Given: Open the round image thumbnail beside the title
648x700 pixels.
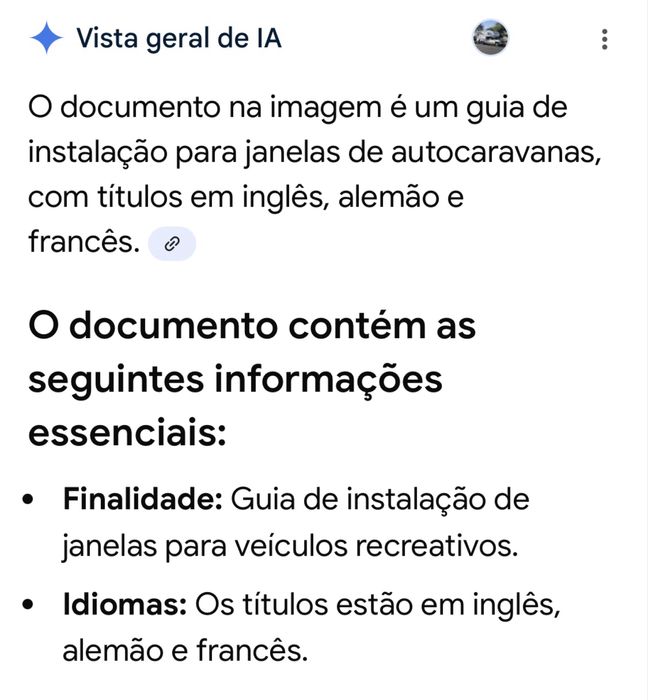Looking at the screenshot, I should pos(490,38).
